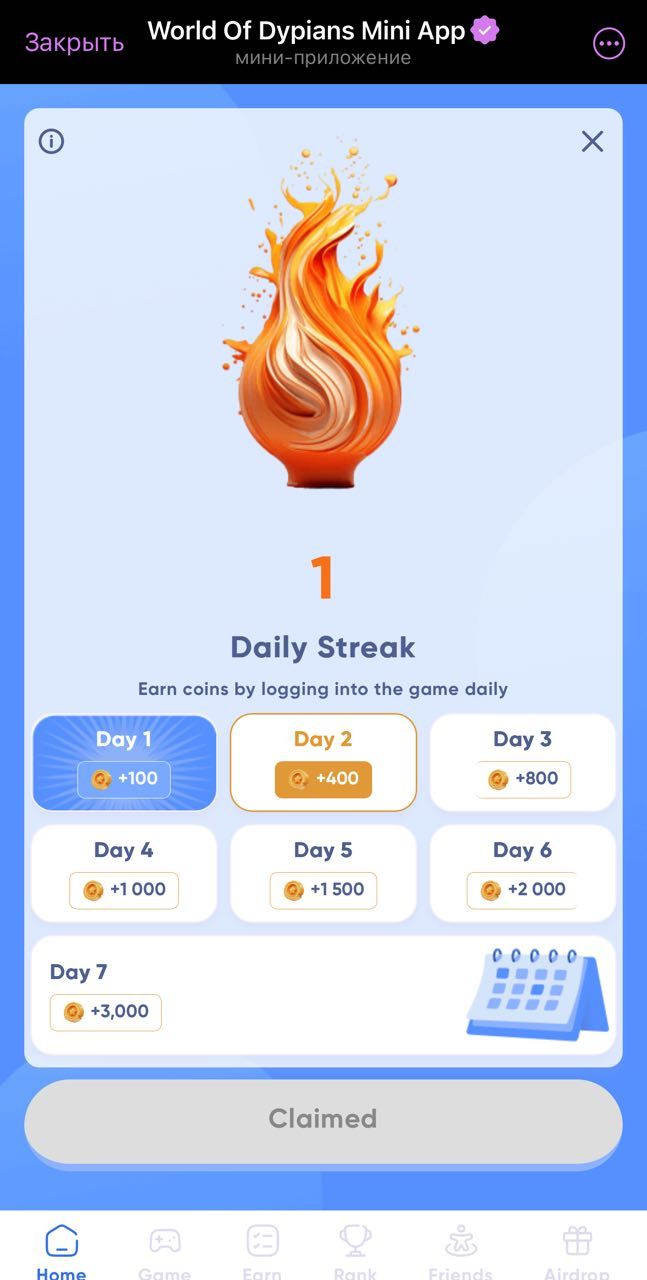This screenshot has width=647, height=1280.
Task: Switch to the Airdrop tab
Action: click(577, 1250)
